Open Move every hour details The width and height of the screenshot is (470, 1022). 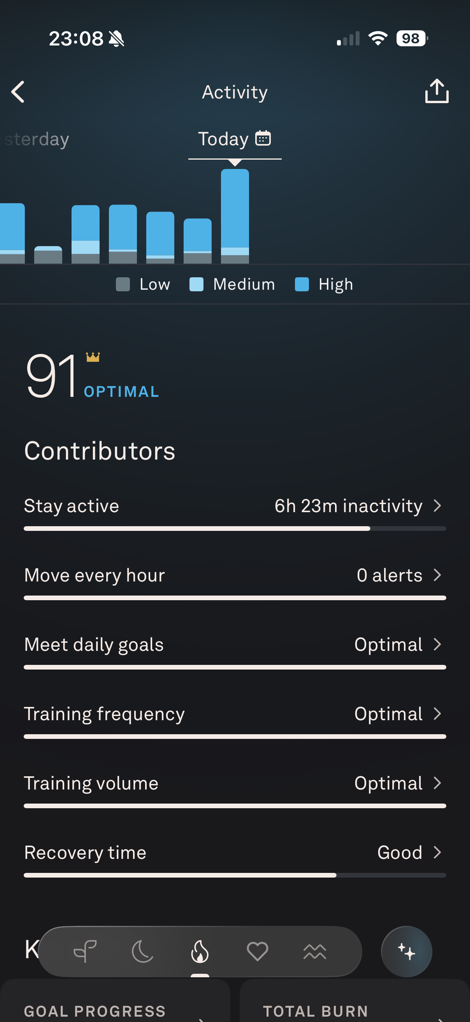tap(235, 583)
